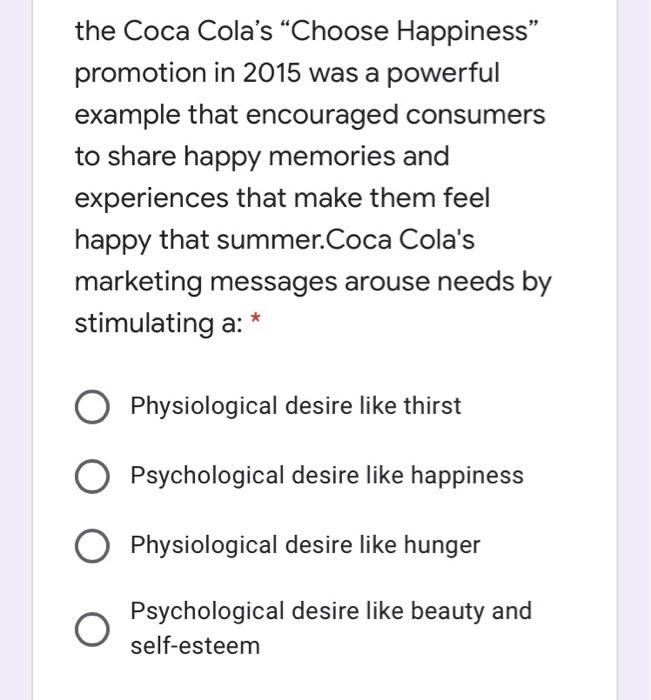Pick 'Physiological desire like hunger' option
This screenshot has height=700, width=651.
(x=92, y=547)
